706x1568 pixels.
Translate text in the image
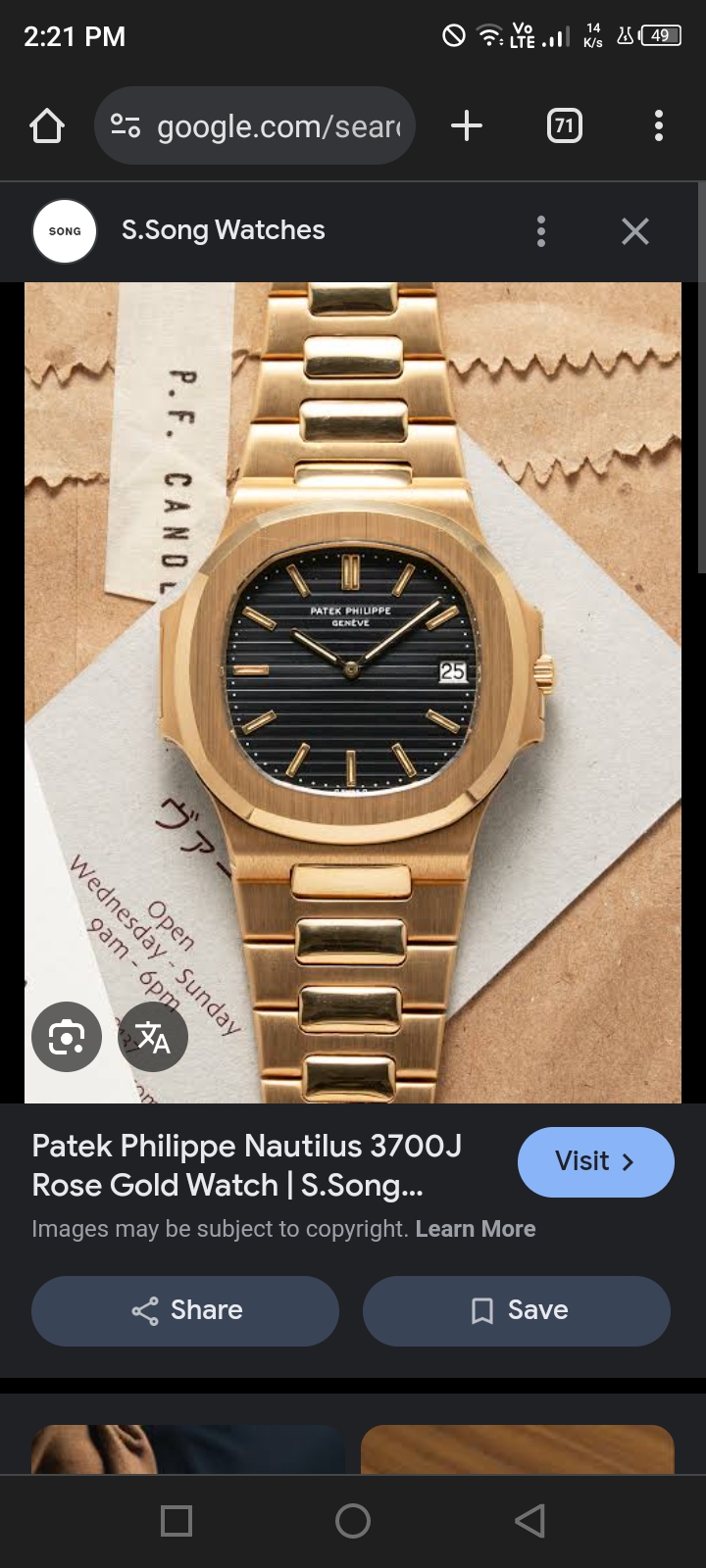click(x=153, y=1037)
